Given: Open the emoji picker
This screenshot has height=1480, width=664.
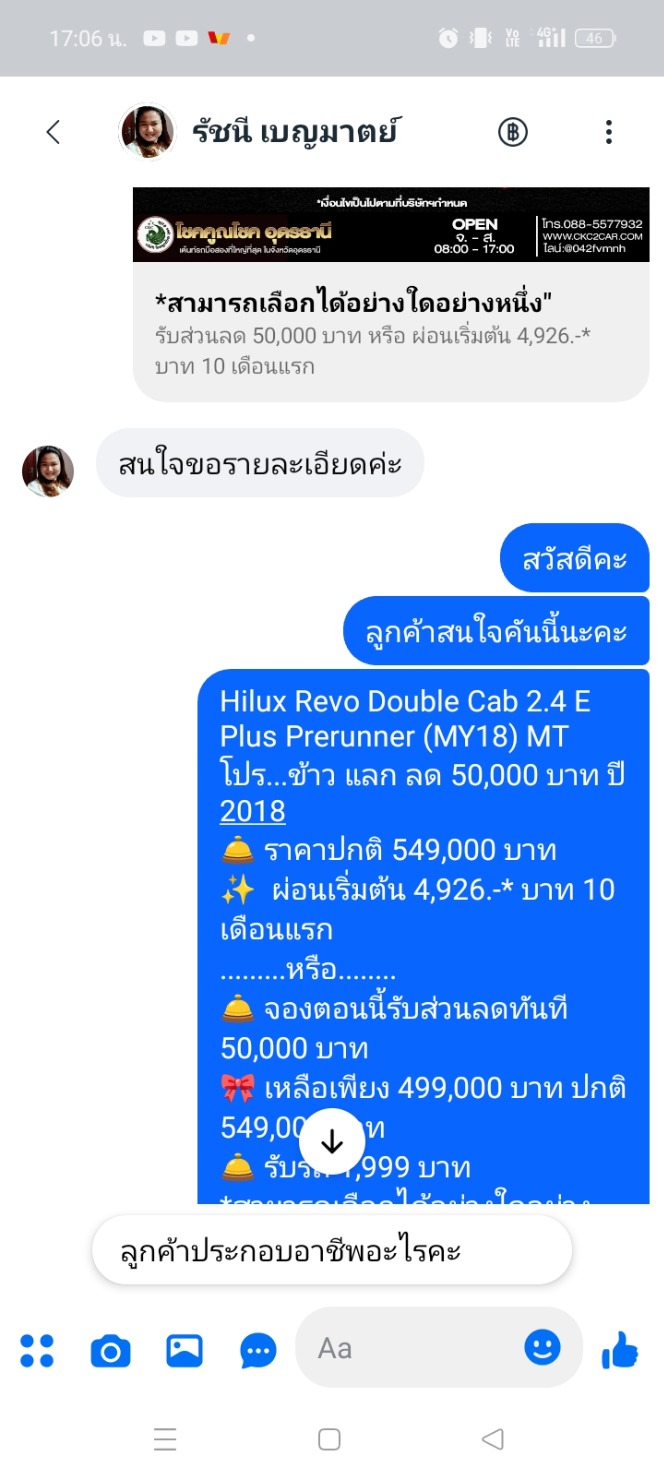Looking at the screenshot, I should pyautogui.click(x=543, y=1347).
